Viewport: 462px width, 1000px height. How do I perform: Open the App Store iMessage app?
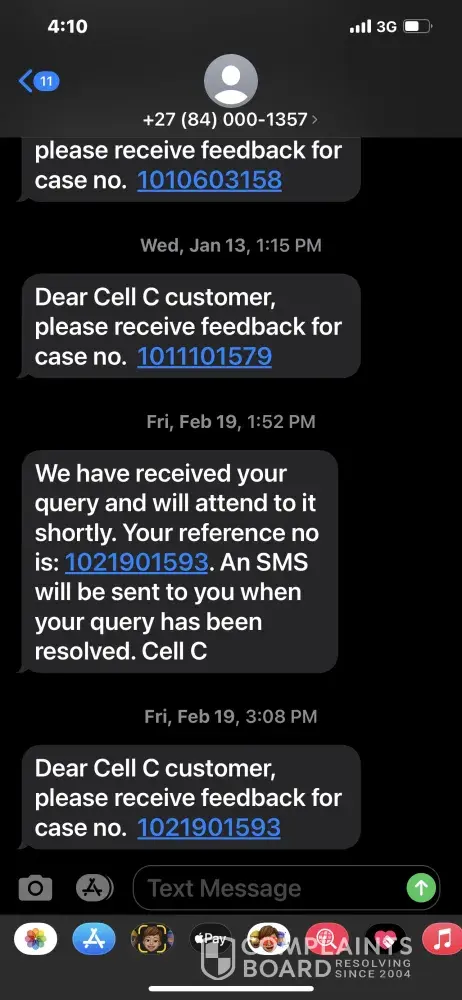pyautogui.click(x=94, y=939)
